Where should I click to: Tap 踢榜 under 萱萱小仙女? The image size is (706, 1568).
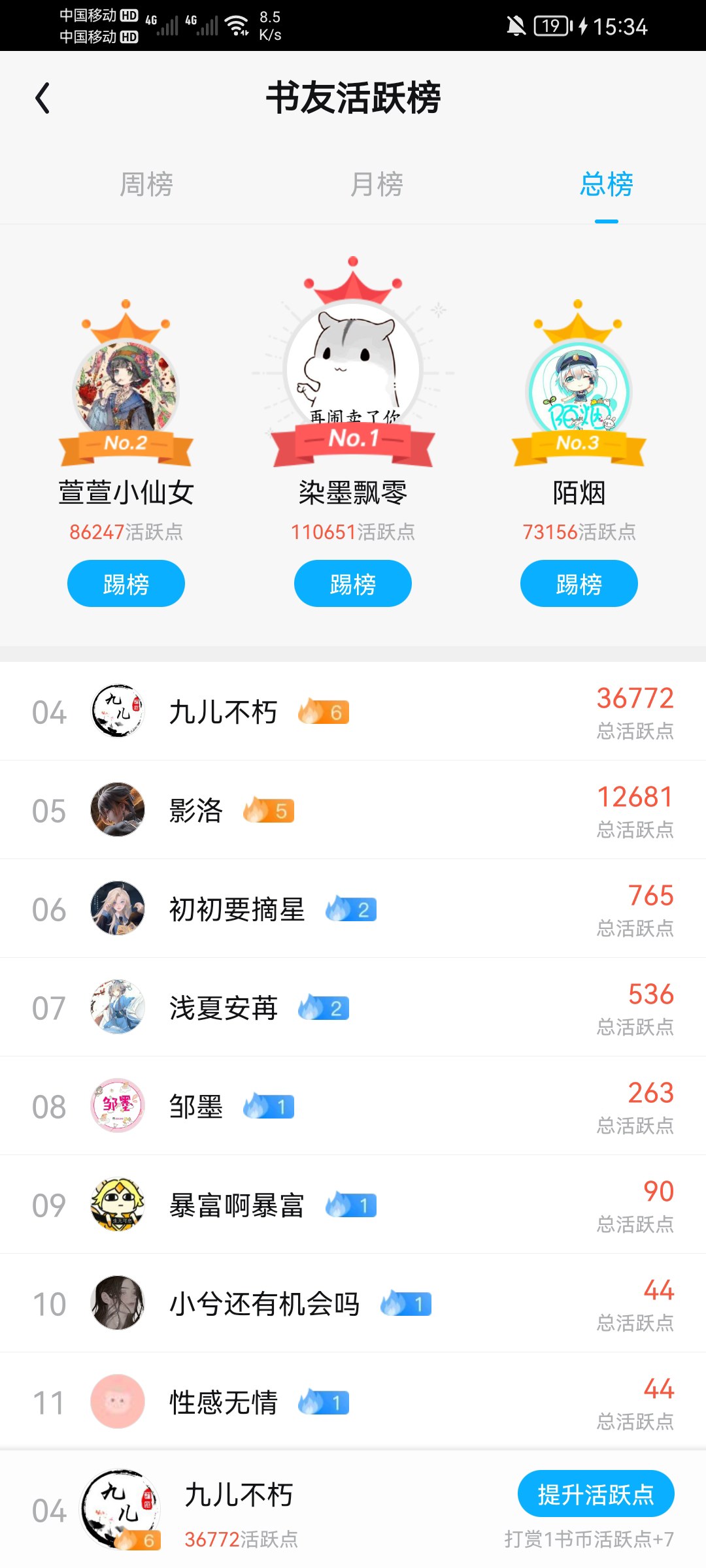[x=126, y=583]
